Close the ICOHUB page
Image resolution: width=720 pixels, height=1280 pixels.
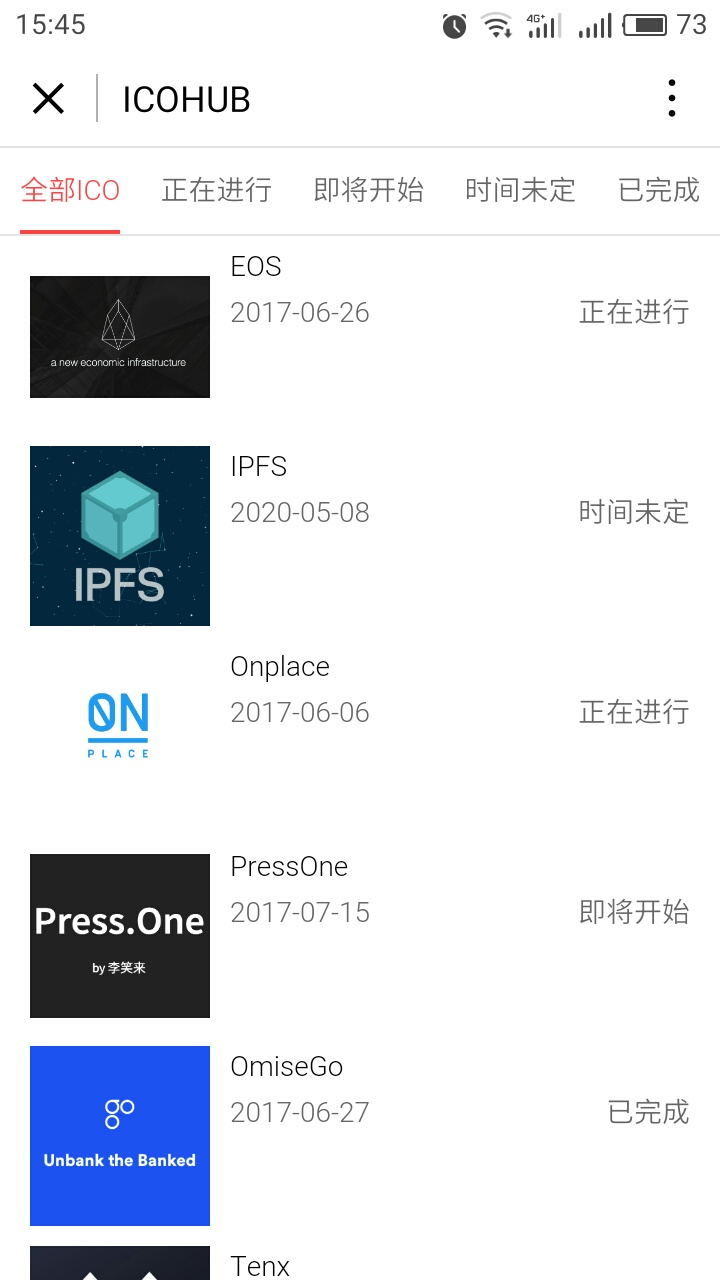48,99
